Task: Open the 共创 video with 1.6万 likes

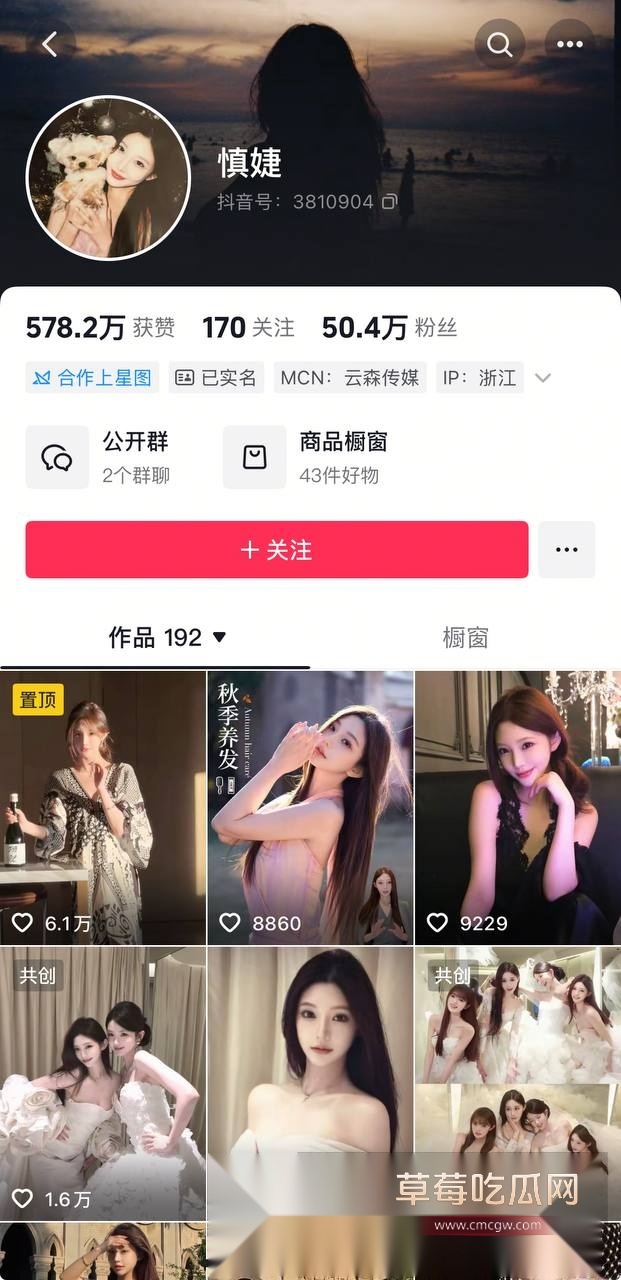Action: pos(102,1083)
